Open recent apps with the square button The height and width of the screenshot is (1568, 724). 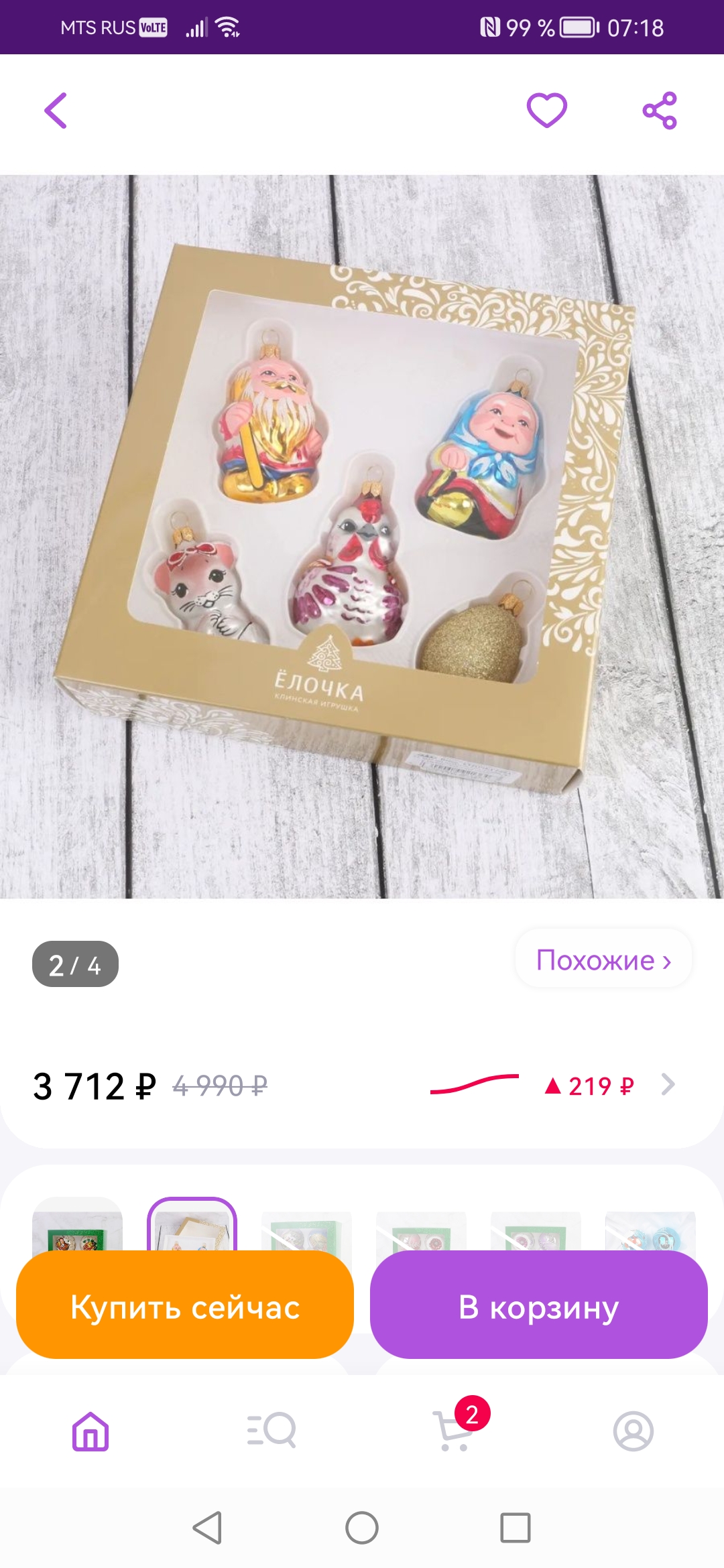pos(516,1528)
